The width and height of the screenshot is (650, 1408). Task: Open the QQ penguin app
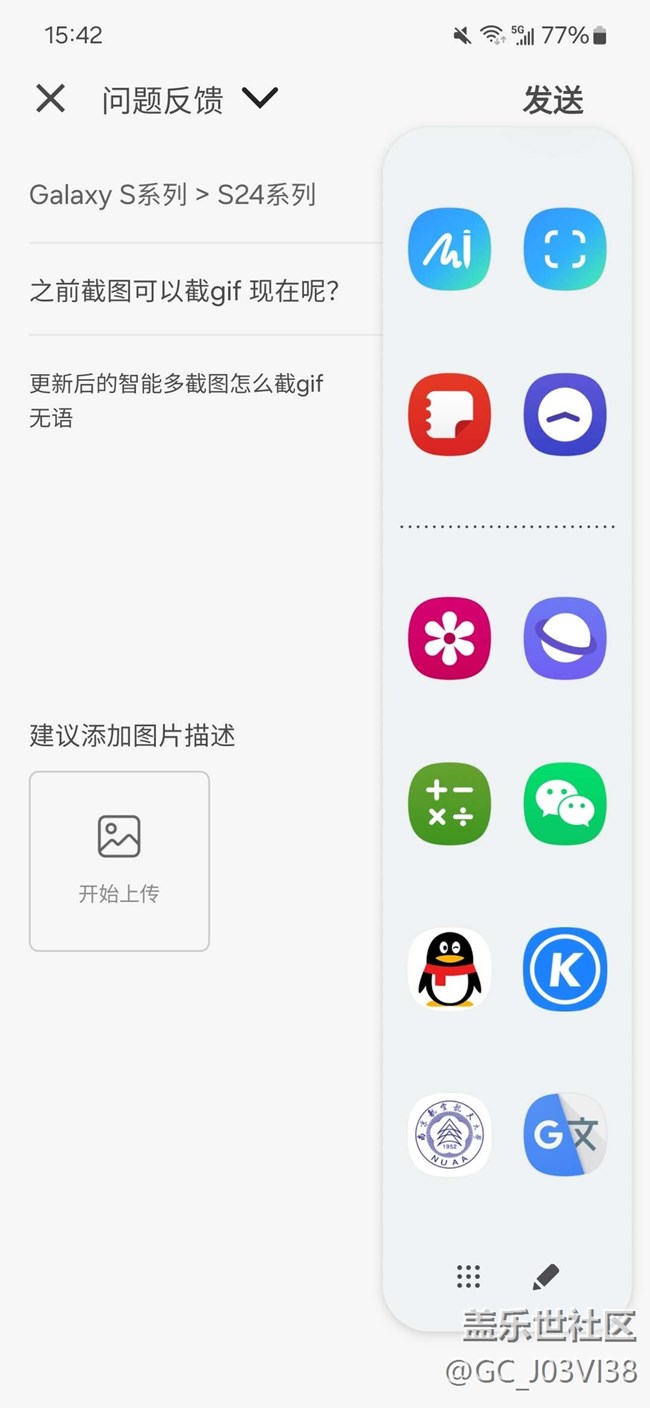[450, 969]
